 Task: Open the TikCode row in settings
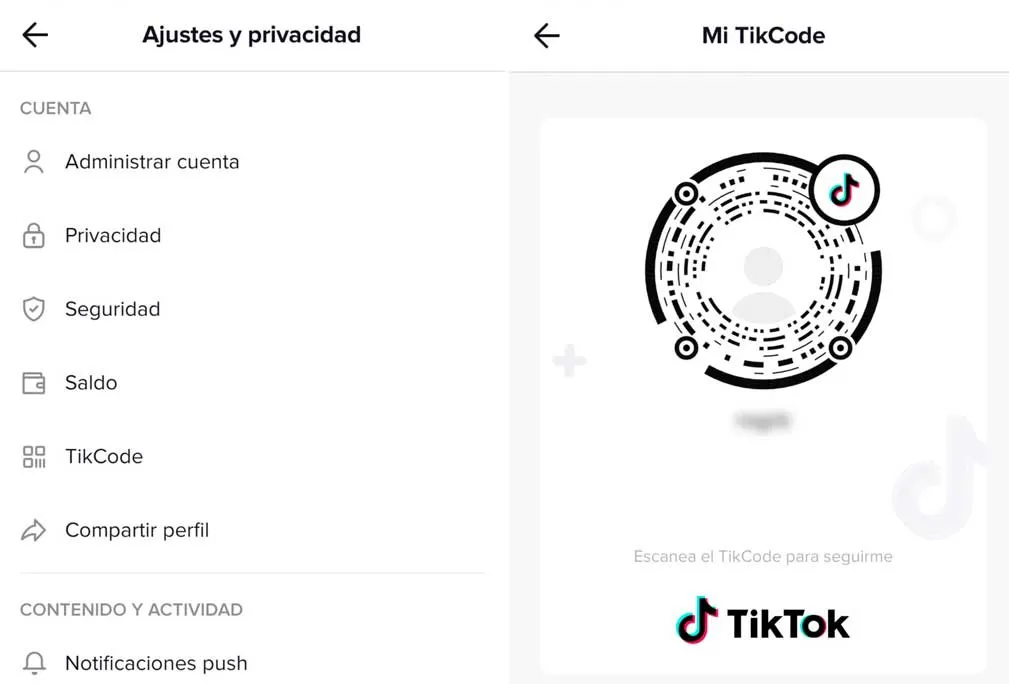(x=104, y=457)
